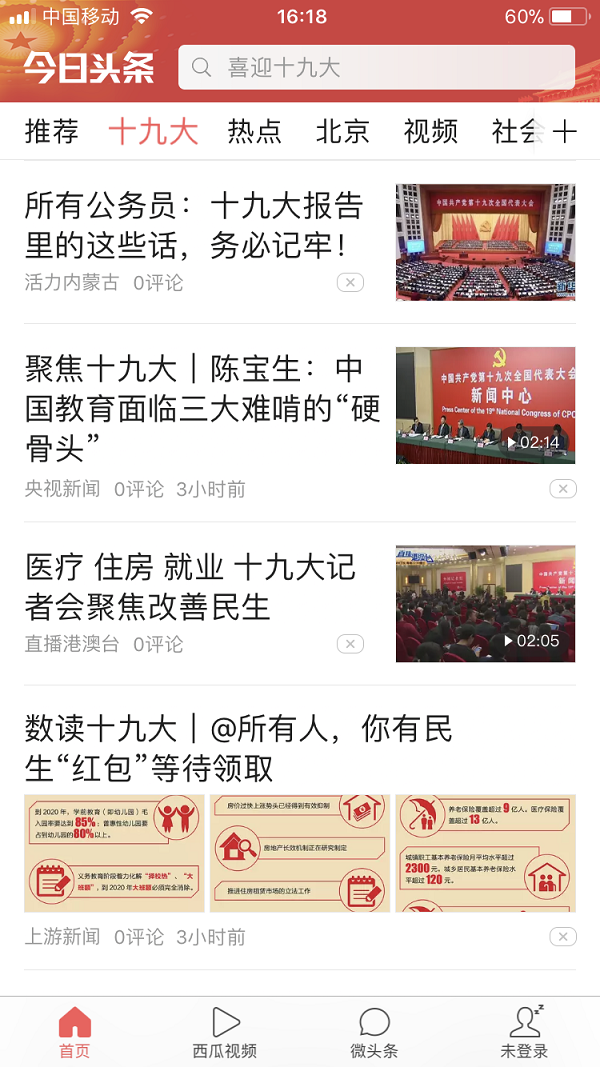600x1067 pixels.
Task: Switch to the 北京 tab
Action: [x=342, y=131]
